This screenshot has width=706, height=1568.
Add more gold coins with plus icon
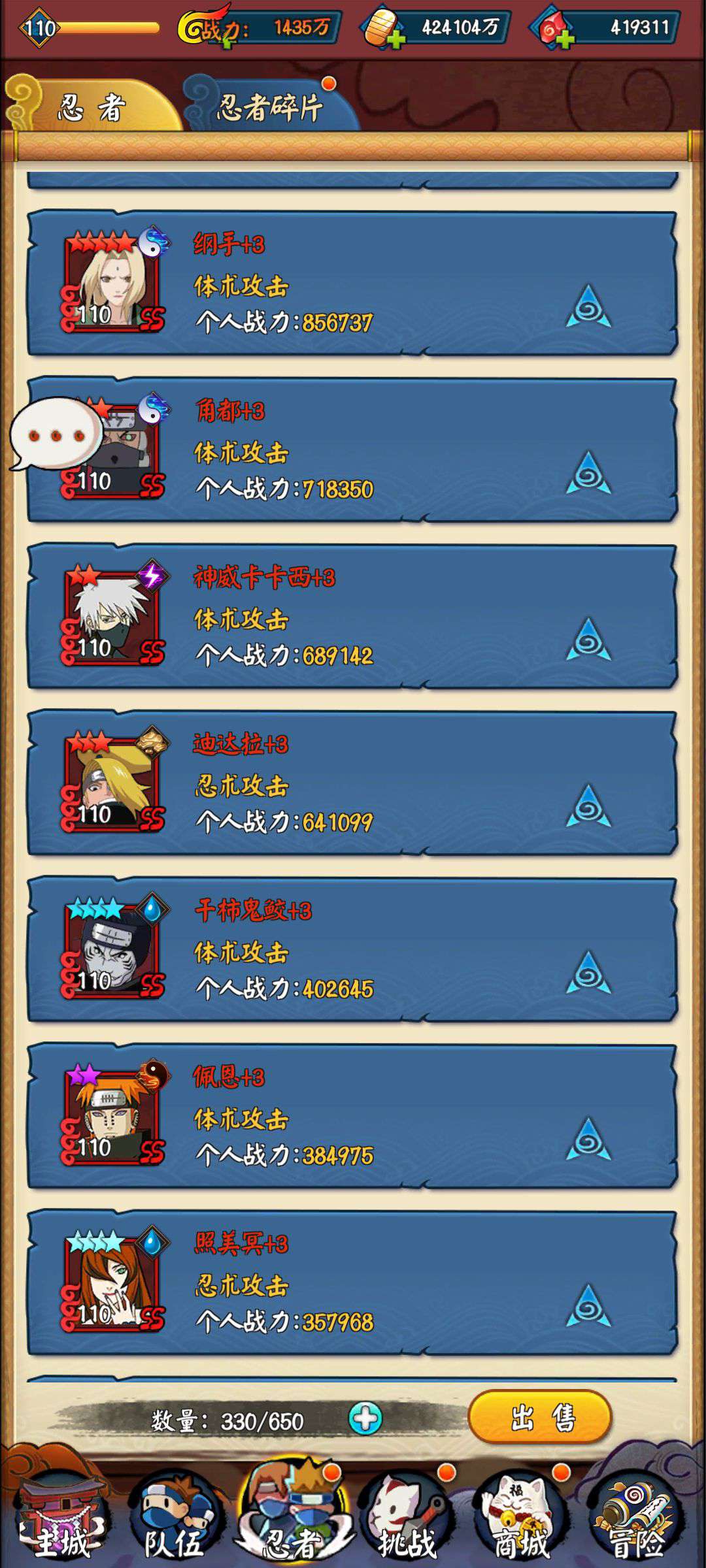point(395,39)
